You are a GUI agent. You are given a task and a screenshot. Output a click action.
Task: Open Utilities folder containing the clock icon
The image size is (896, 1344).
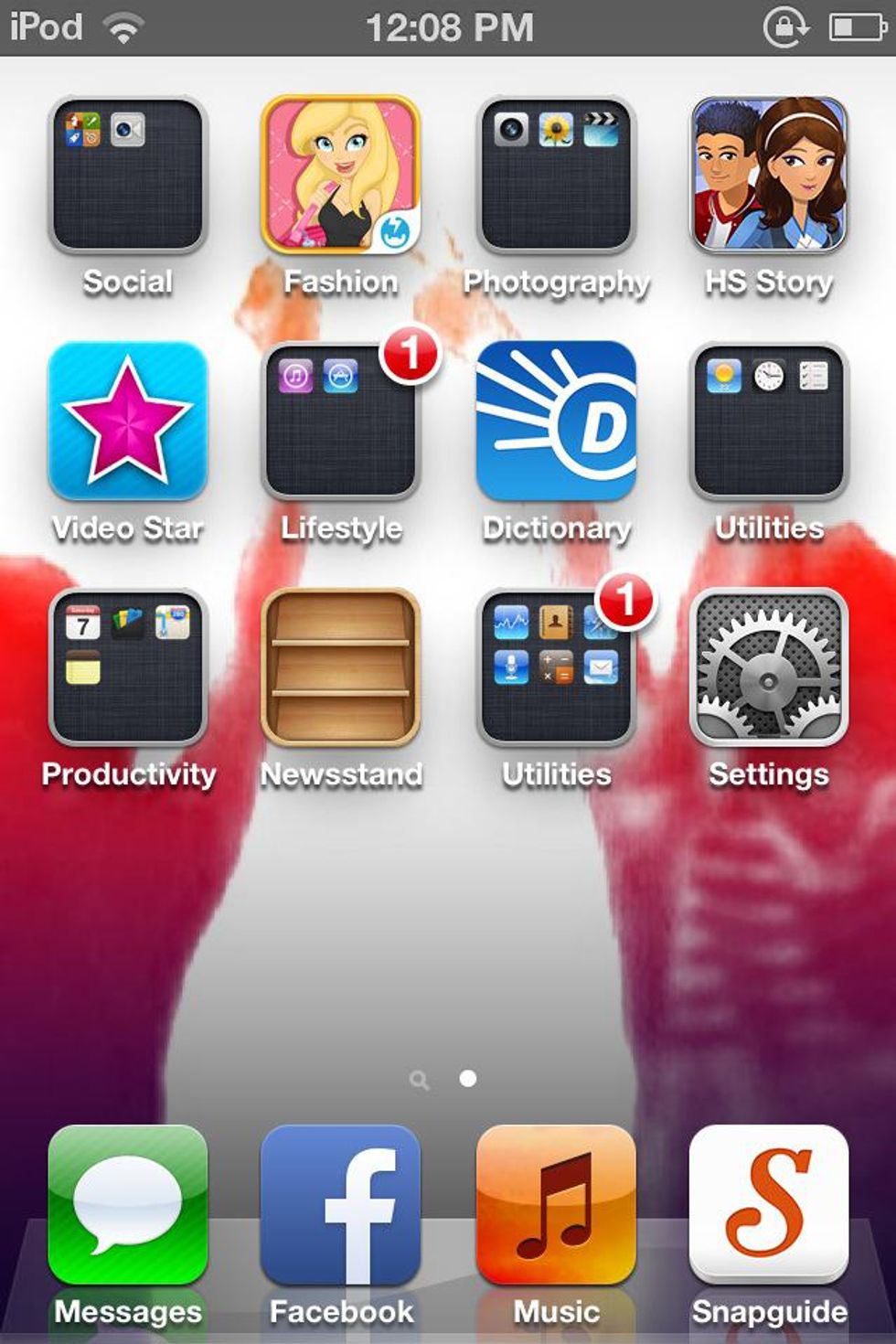pos(769,421)
